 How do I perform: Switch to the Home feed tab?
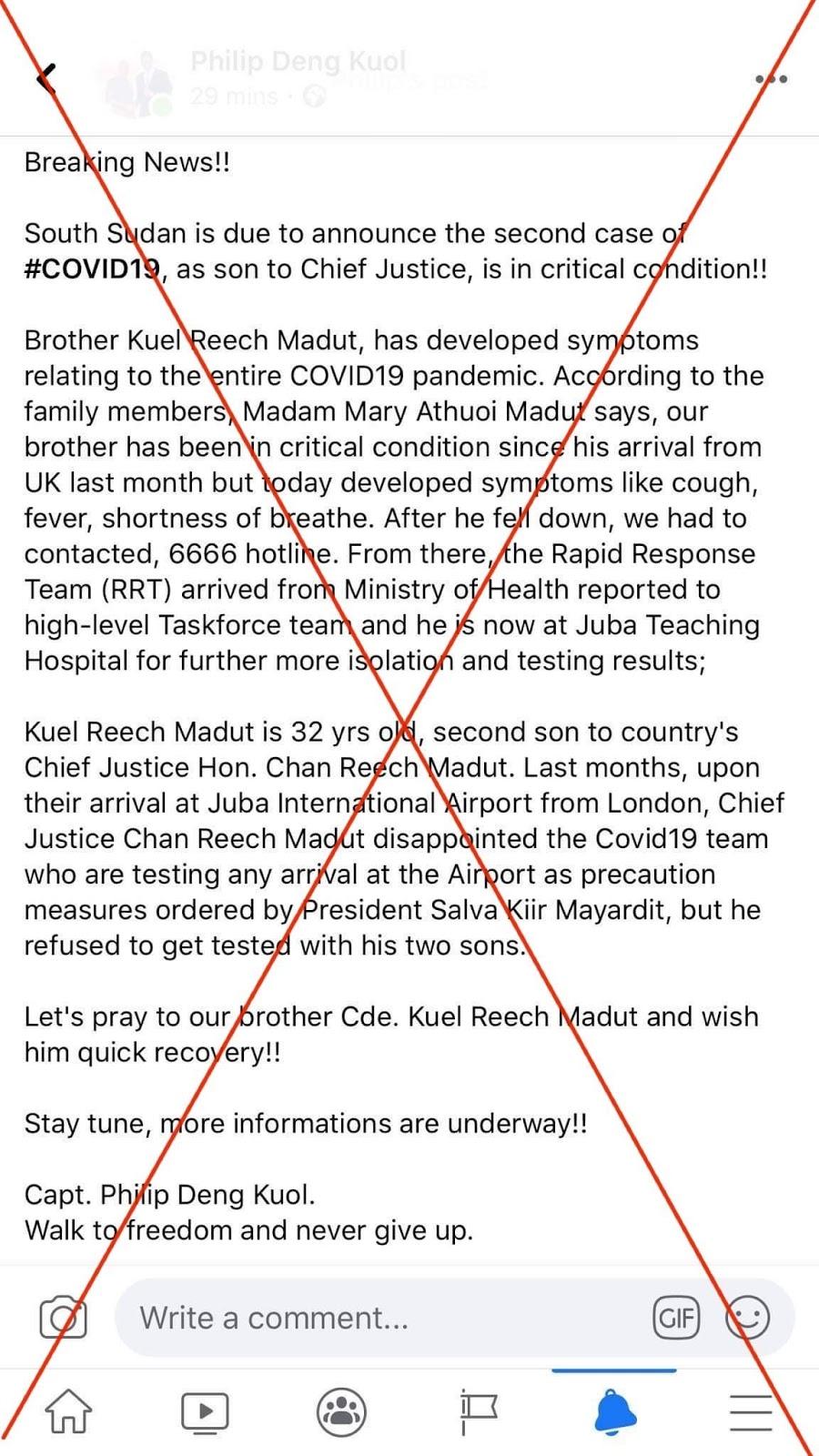point(69,1411)
